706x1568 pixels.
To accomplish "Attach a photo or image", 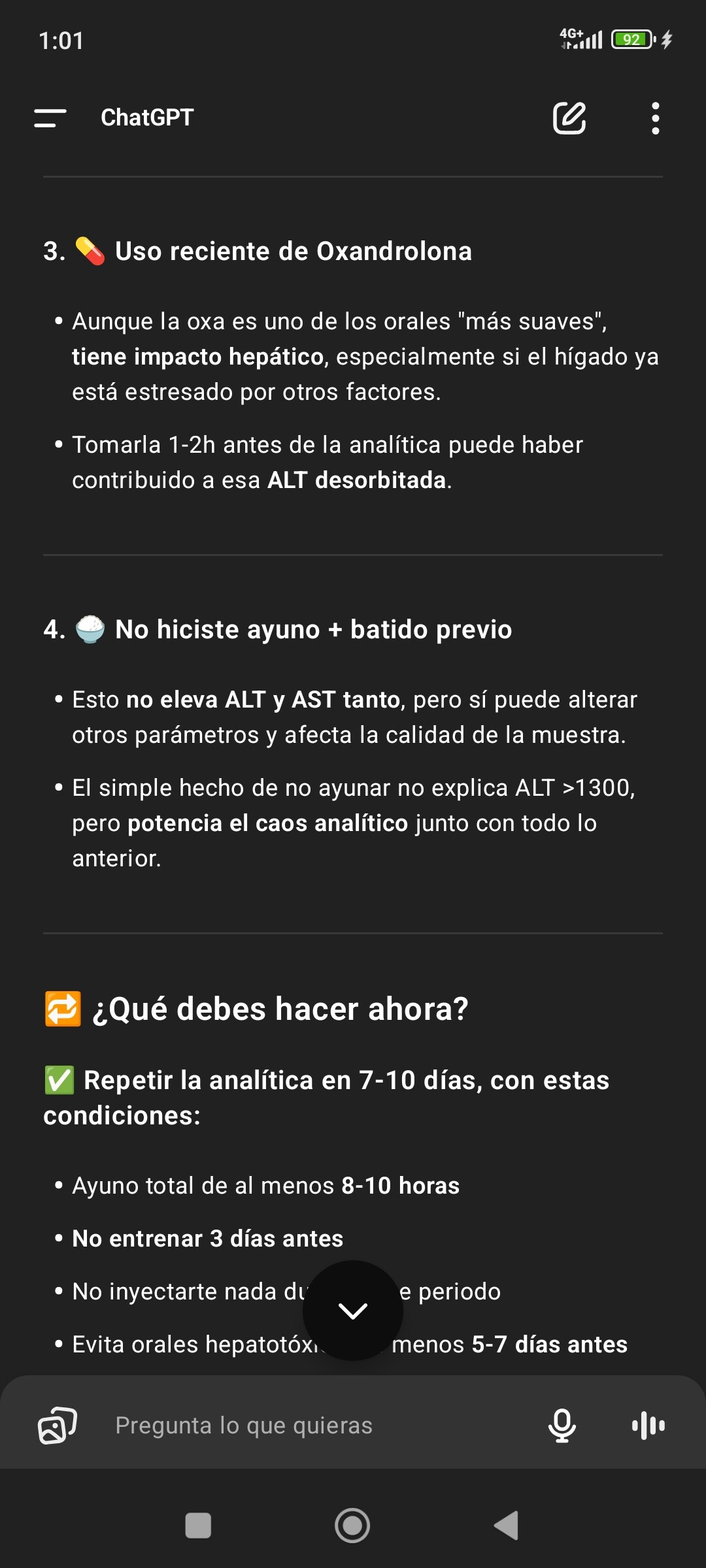I will (x=58, y=1425).
